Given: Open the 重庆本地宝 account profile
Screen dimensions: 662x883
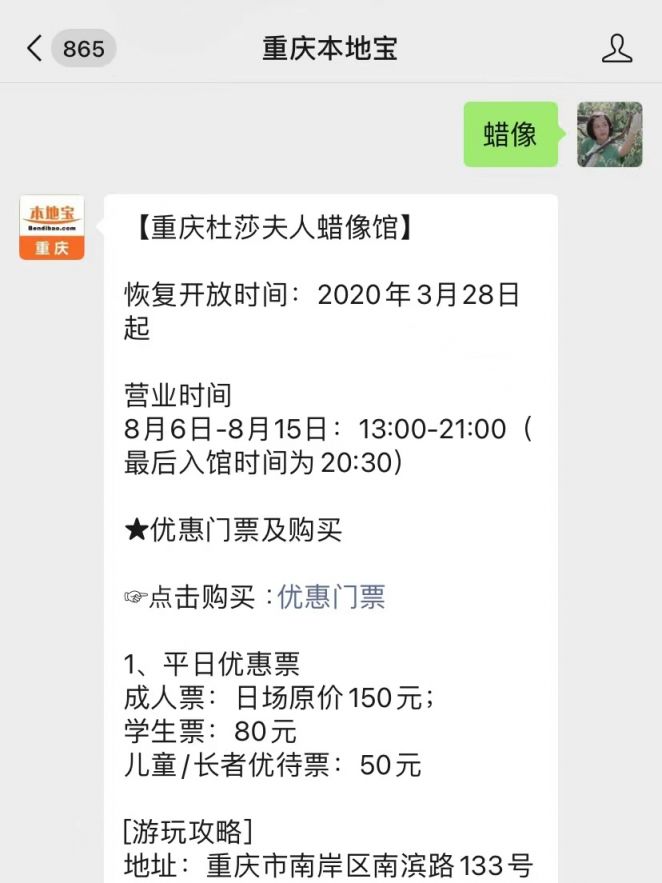Looking at the screenshot, I should point(617,48).
